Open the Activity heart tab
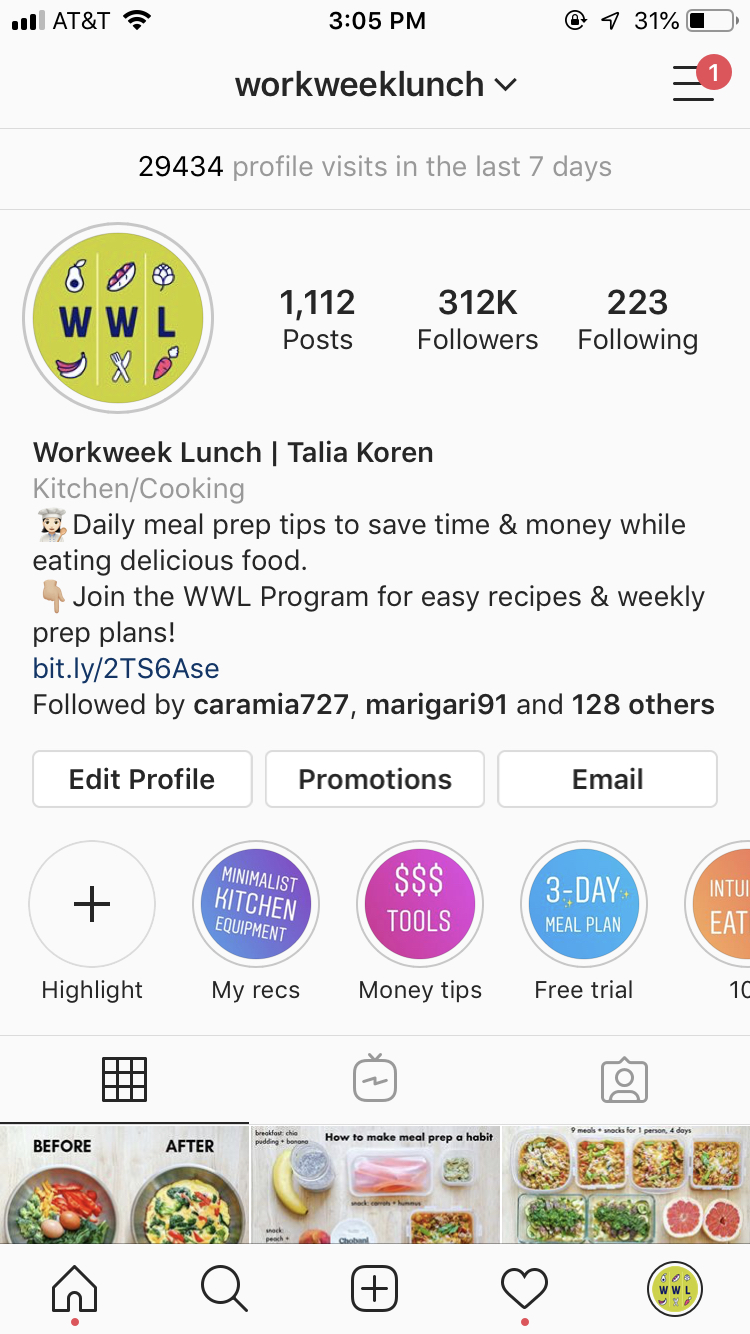The image size is (750, 1334). pos(525,1289)
